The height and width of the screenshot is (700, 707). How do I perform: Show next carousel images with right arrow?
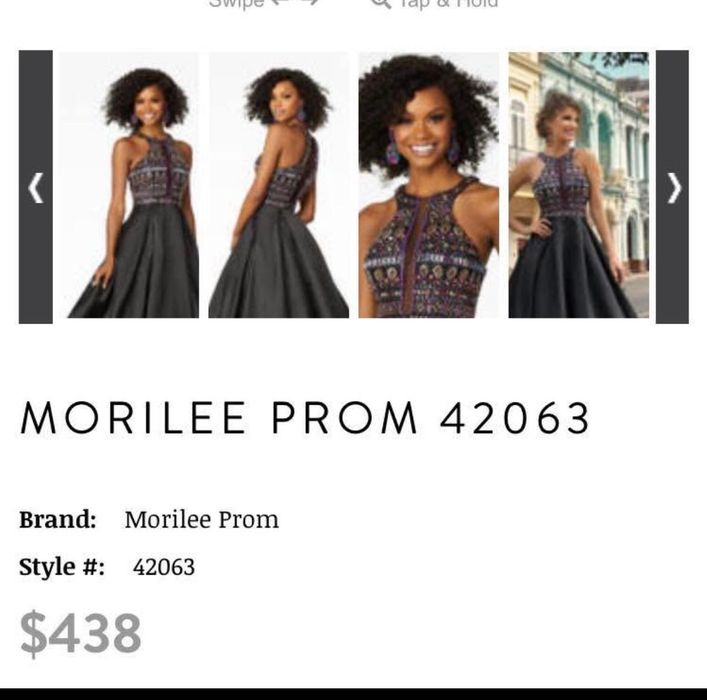(672, 187)
